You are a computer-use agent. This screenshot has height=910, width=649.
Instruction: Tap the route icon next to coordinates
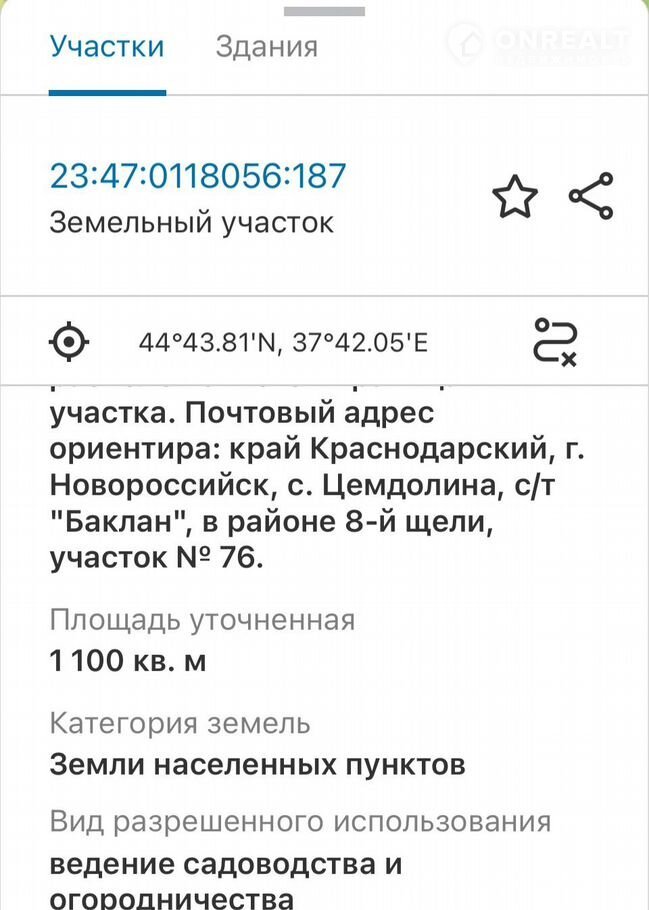click(x=554, y=342)
